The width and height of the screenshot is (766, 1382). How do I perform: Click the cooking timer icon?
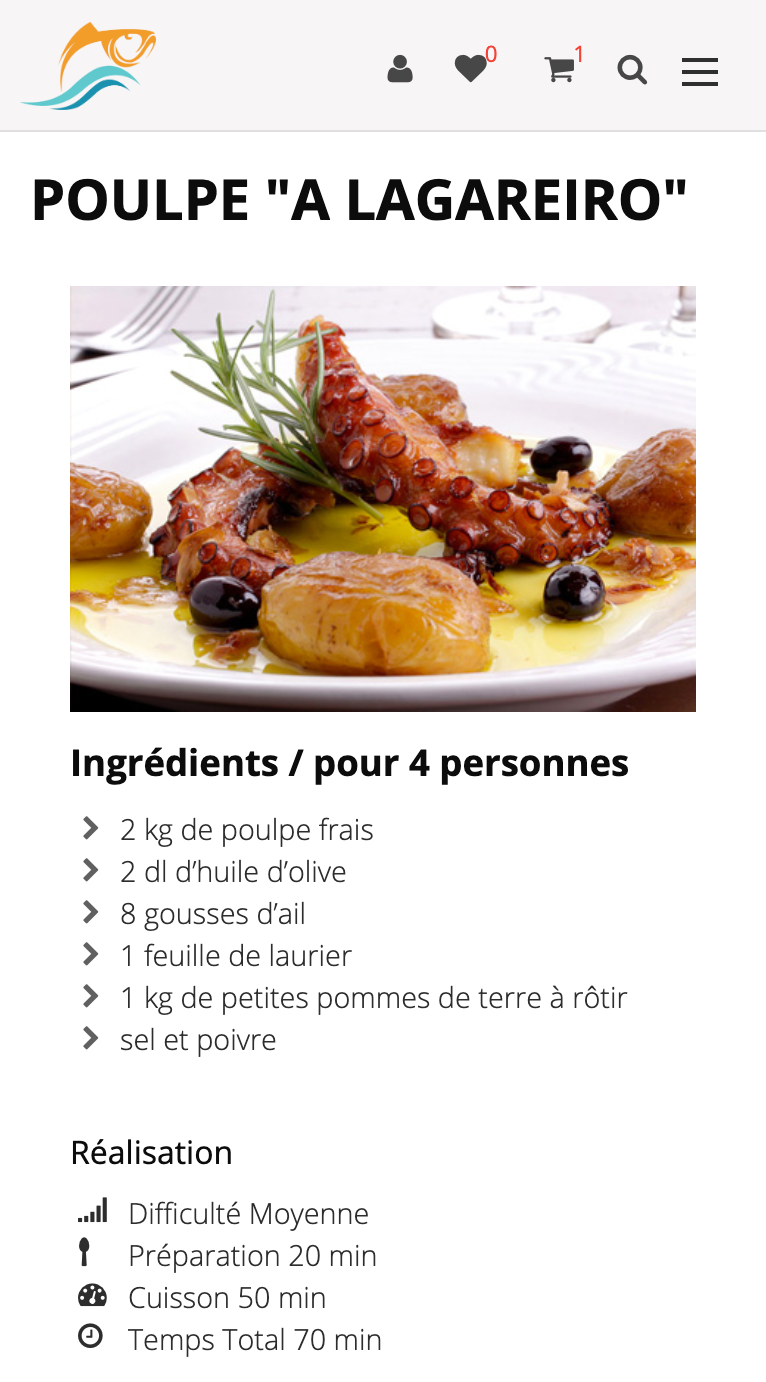pos(91,1295)
